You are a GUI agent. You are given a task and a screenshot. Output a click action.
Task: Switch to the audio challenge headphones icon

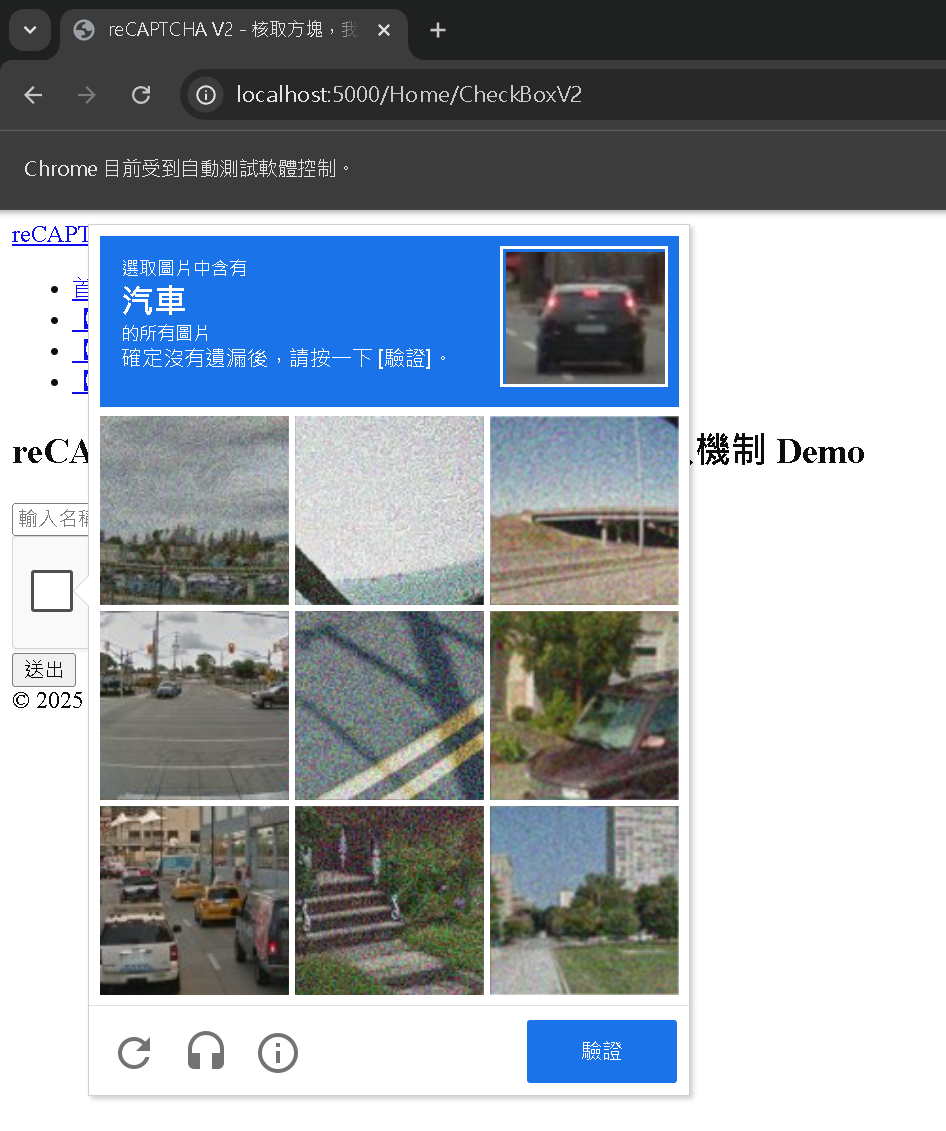pyautogui.click(x=206, y=1052)
